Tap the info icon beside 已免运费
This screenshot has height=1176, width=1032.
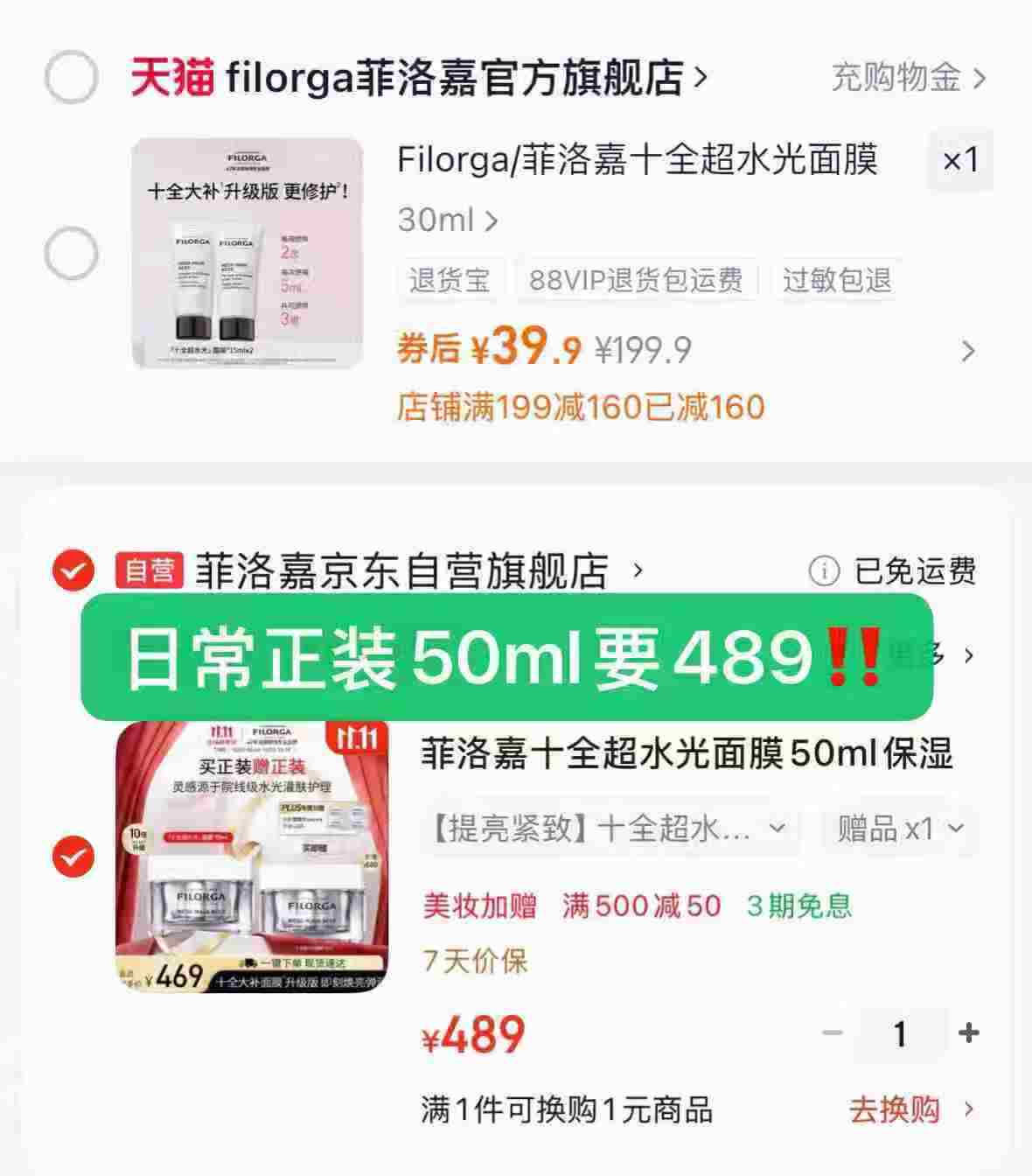tap(825, 569)
